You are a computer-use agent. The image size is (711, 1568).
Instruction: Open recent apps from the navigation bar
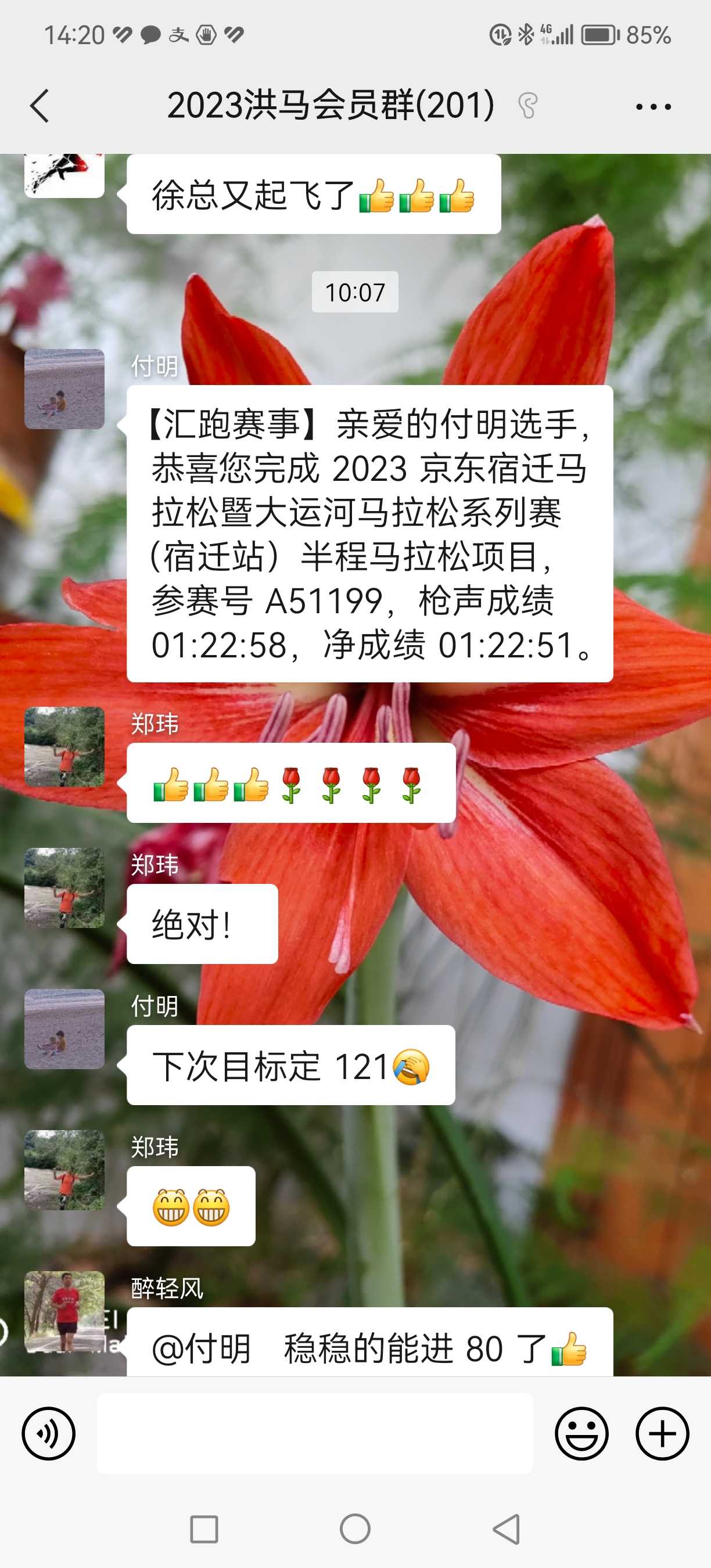204,1529
